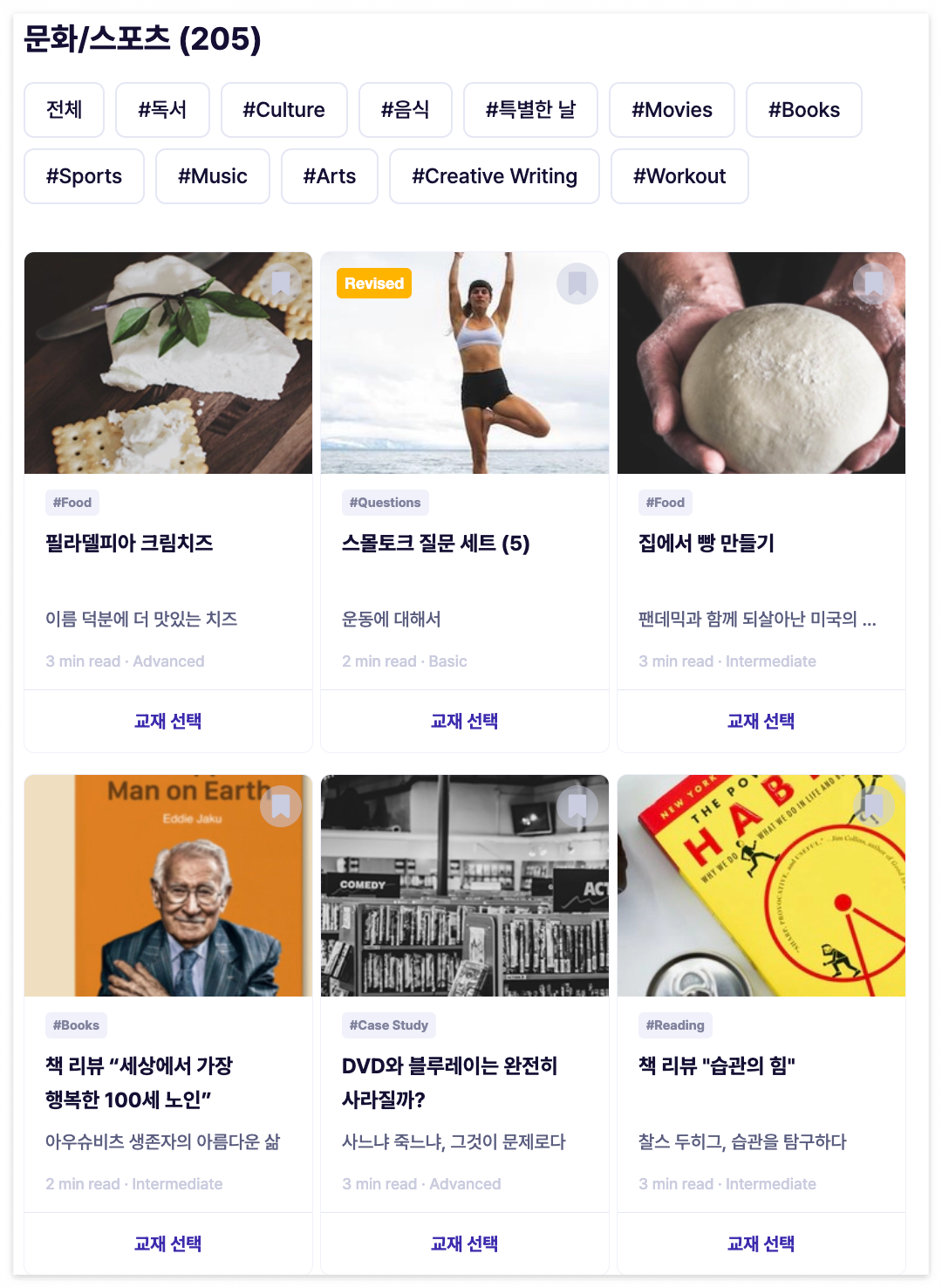Select 교재 선택 for 집에서 빵 만들기

761,722
